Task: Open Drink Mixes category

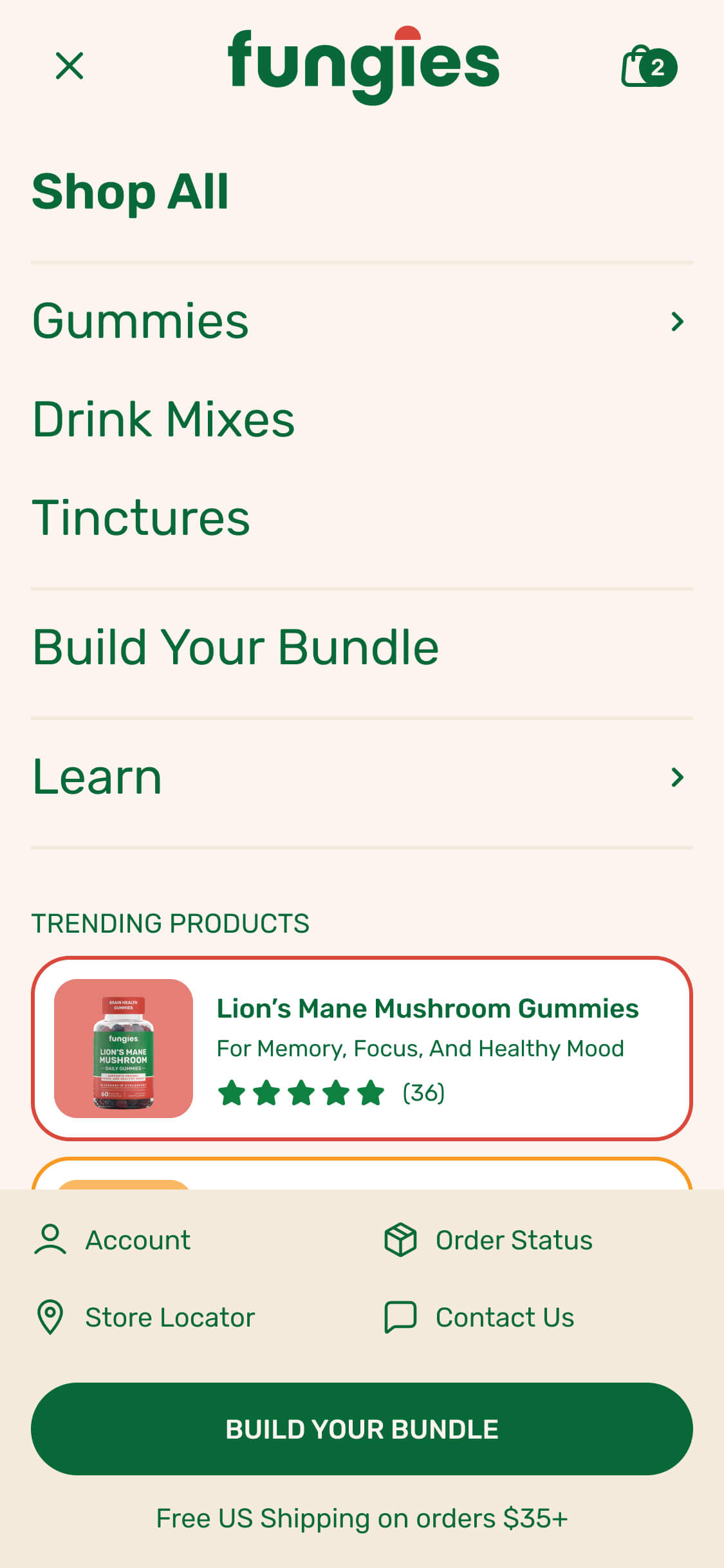Action: click(163, 420)
